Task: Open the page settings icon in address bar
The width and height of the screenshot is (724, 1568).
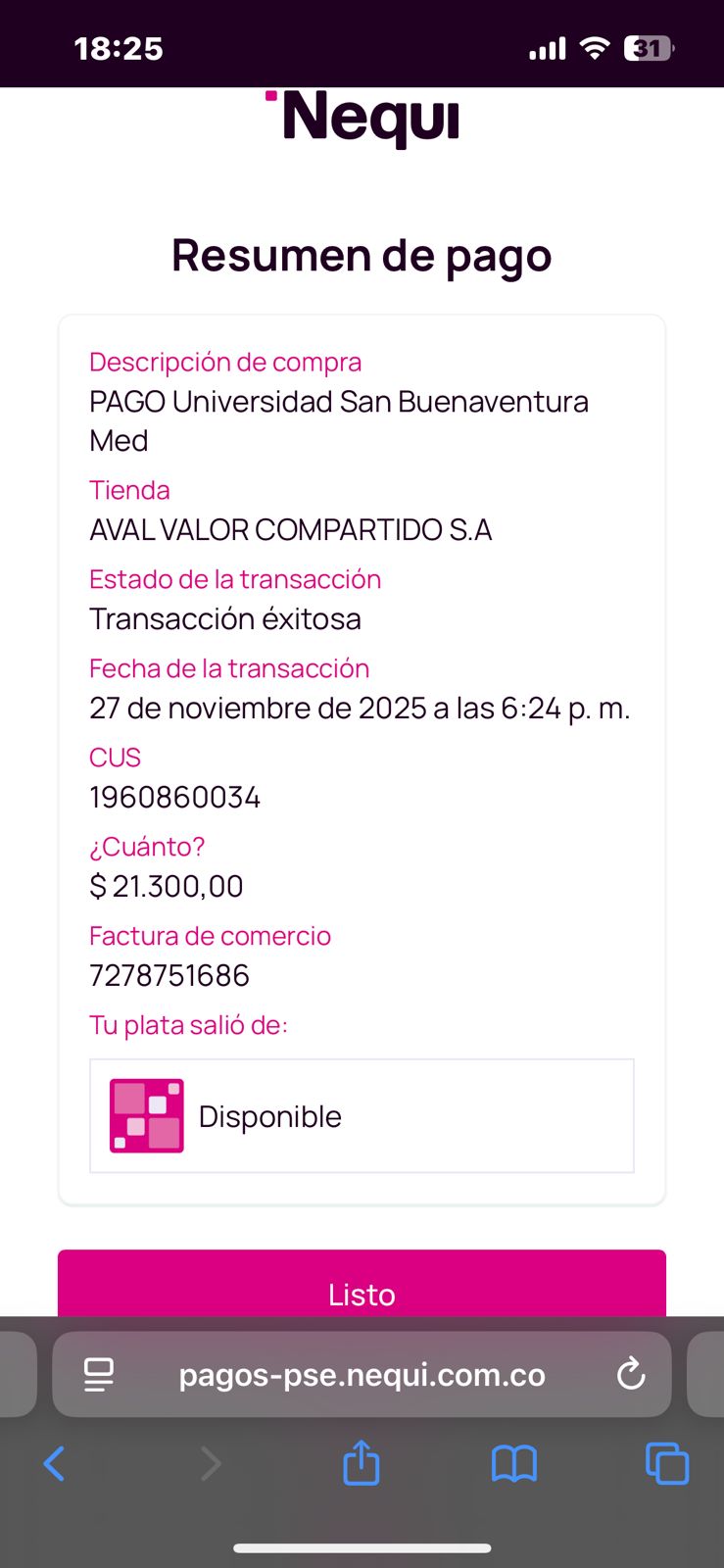Action: click(98, 1375)
